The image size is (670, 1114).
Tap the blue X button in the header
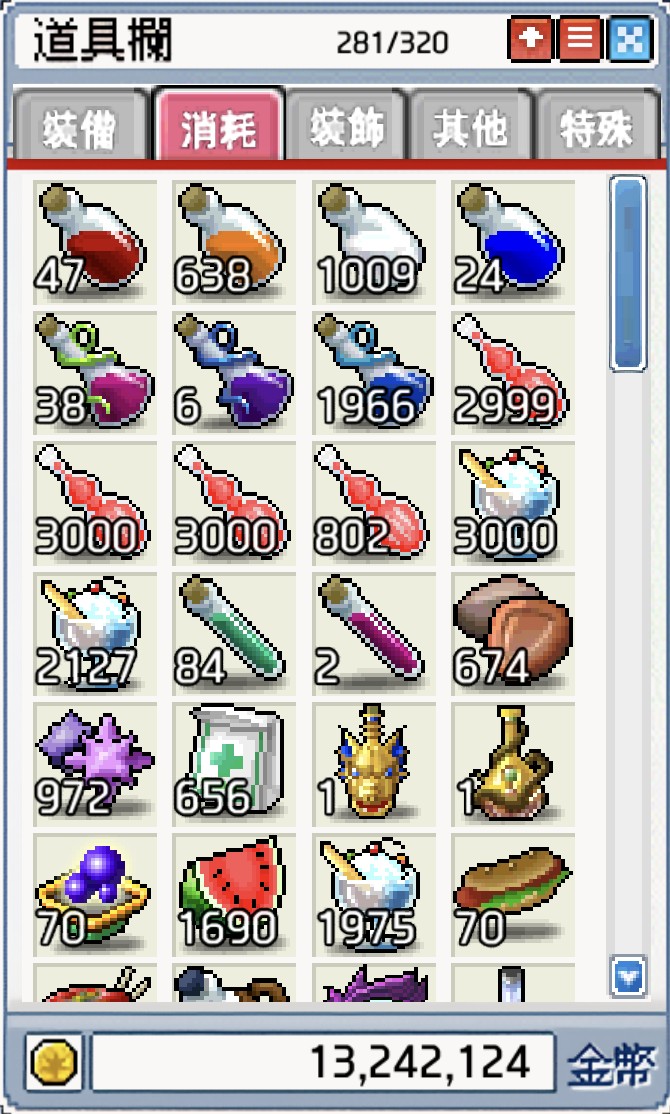click(x=629, y=41)
